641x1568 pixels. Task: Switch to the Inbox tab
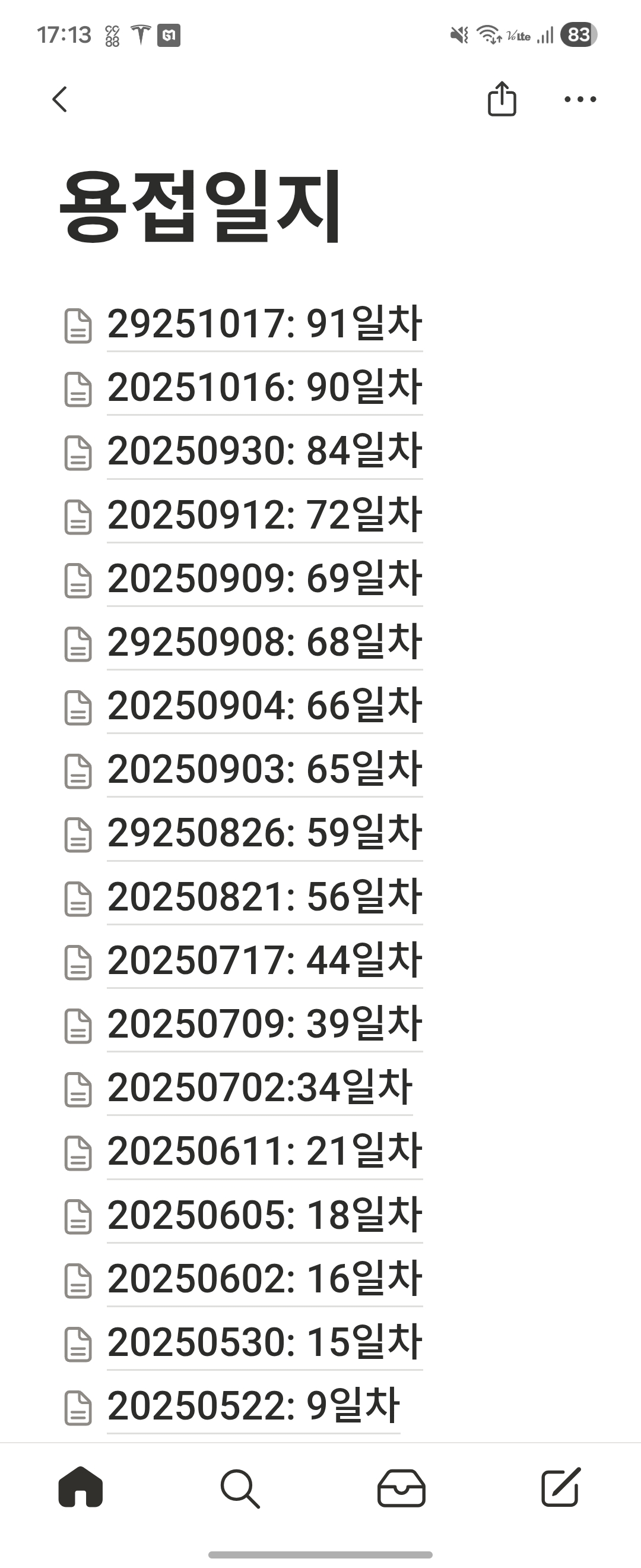401,1488
